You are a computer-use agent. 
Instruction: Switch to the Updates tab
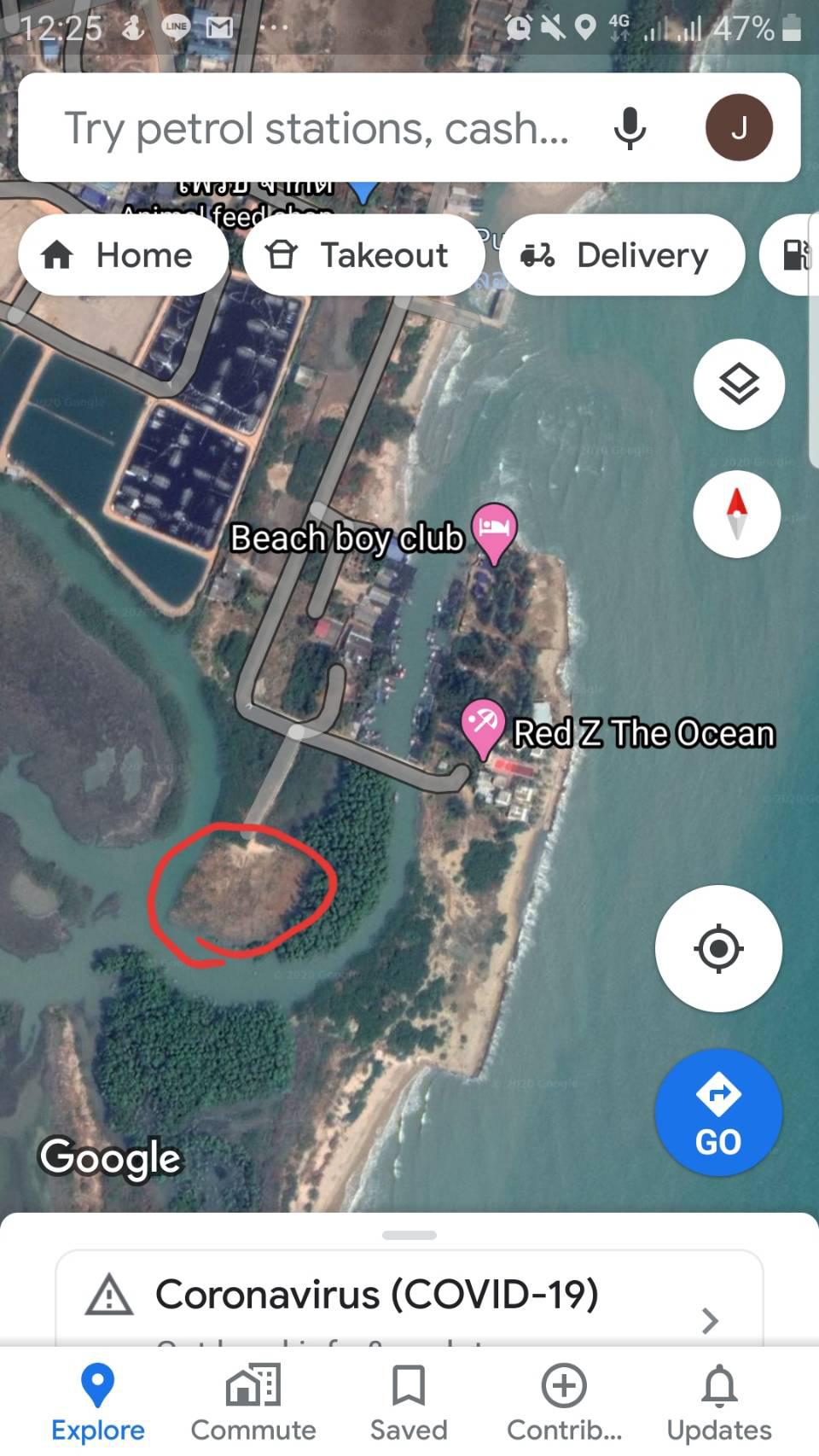pos(719,1402)
